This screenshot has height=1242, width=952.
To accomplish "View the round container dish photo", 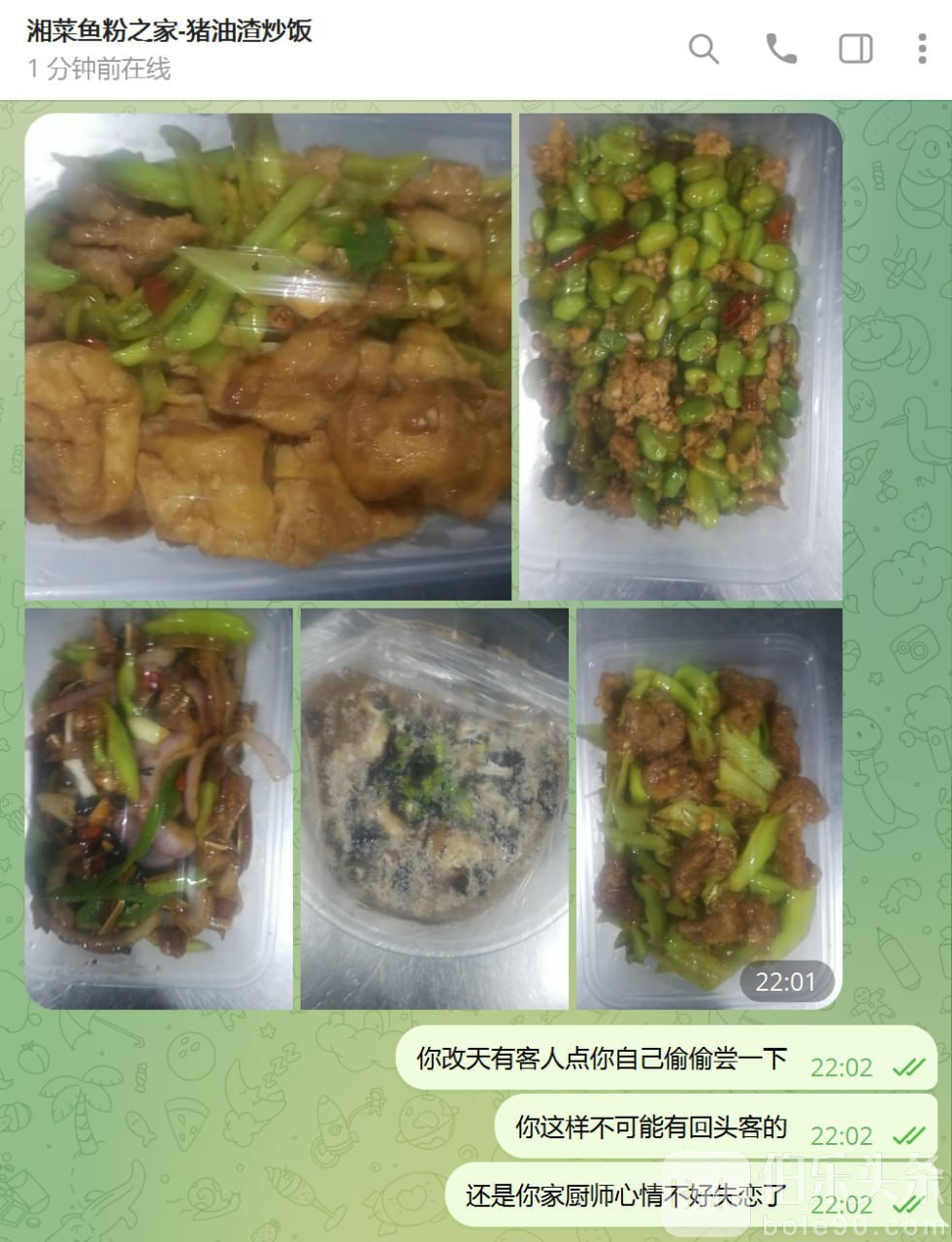I will (435, 808).
